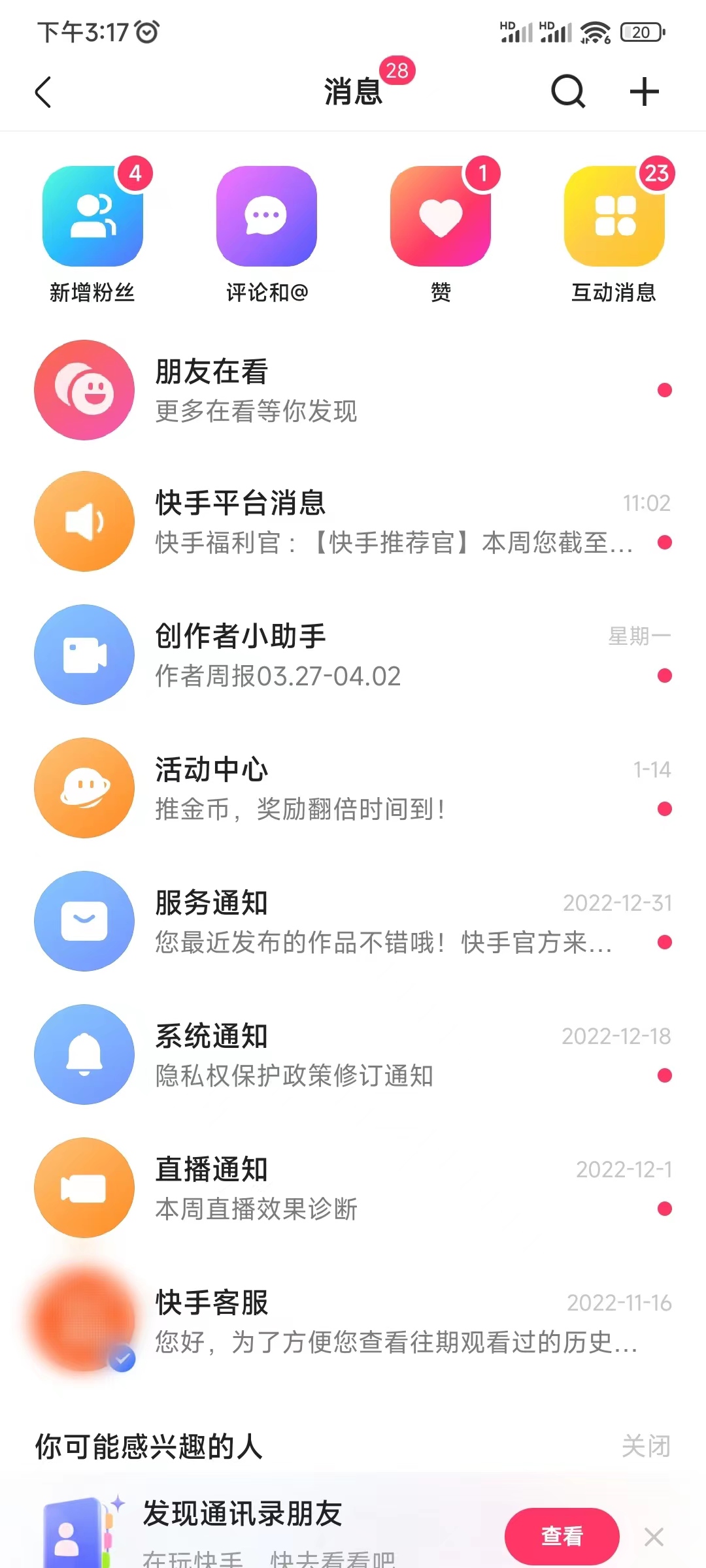
Task: Tap the plus icon to start chat
Action: click(x=644, y=91)
